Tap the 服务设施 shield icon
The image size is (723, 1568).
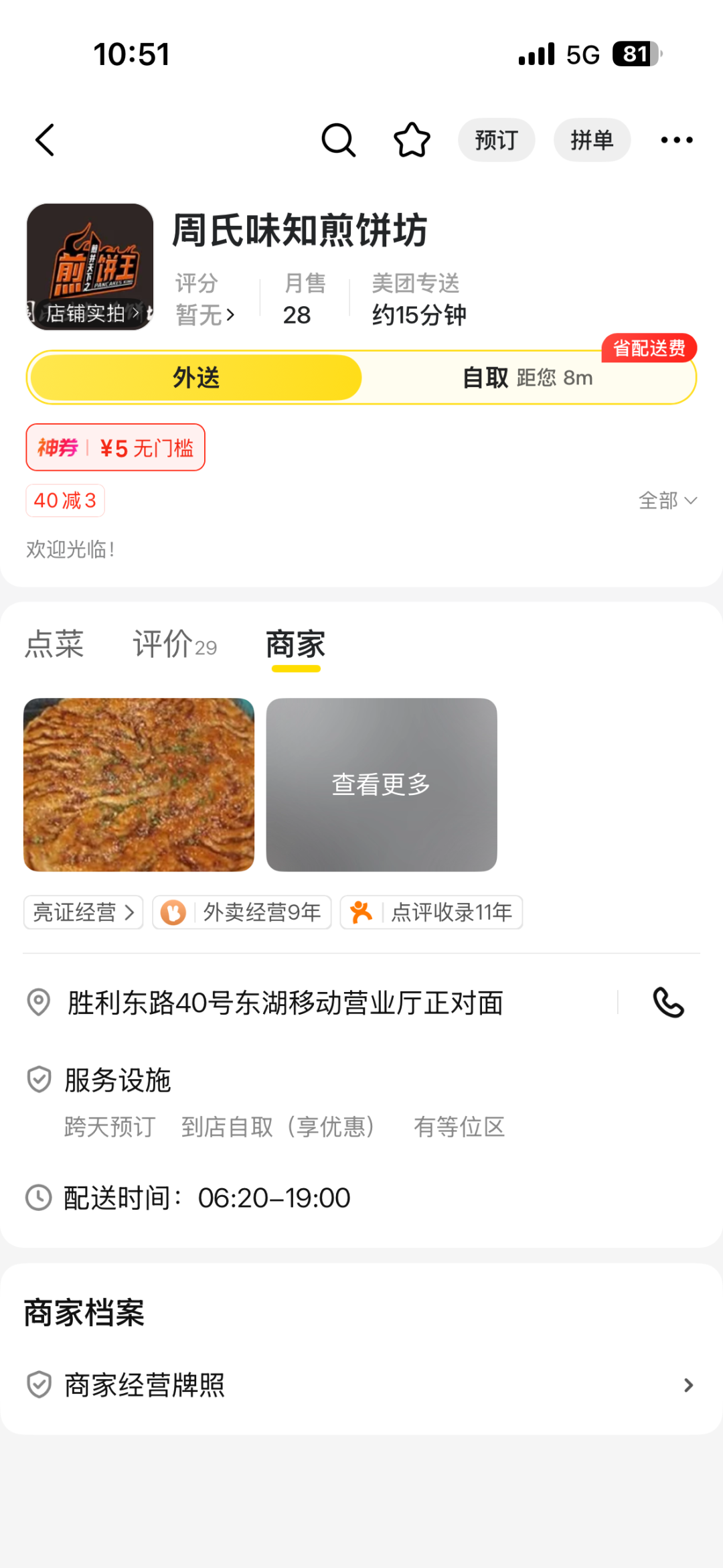click(x=38, y=1080)
